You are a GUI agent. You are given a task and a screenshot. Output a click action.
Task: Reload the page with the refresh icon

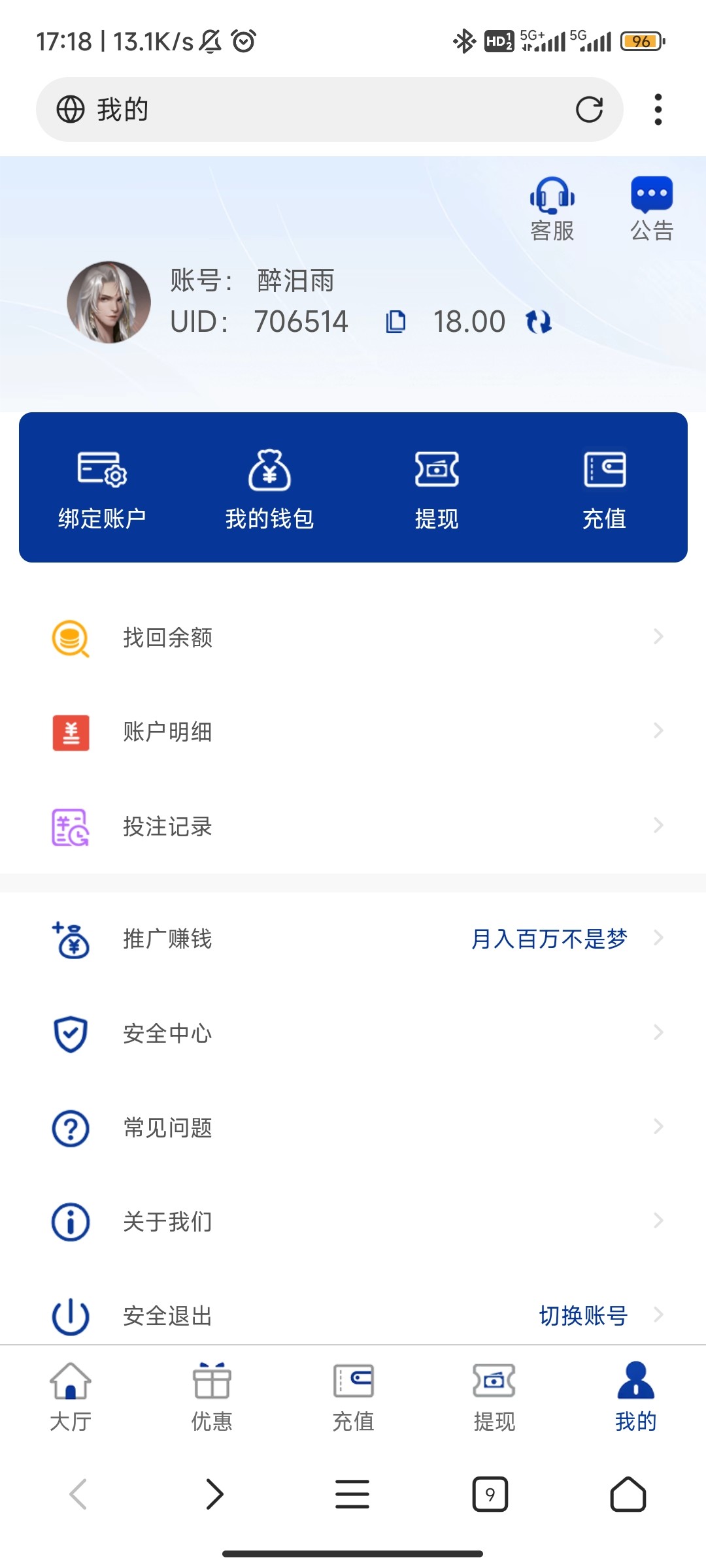[x=589, y=110]
